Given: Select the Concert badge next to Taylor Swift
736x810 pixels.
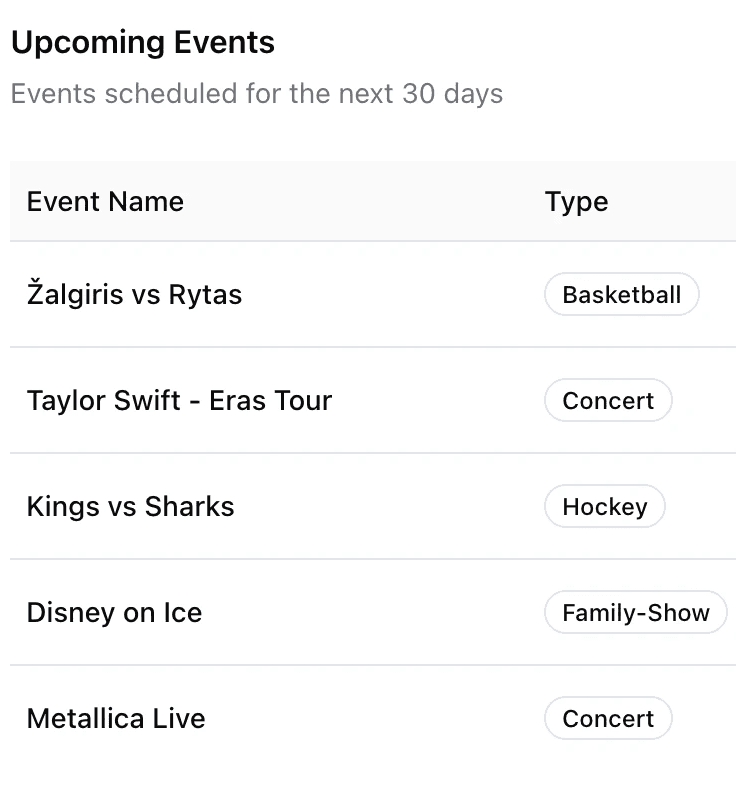Looking at the screenshot, I should tap(608, 400).
